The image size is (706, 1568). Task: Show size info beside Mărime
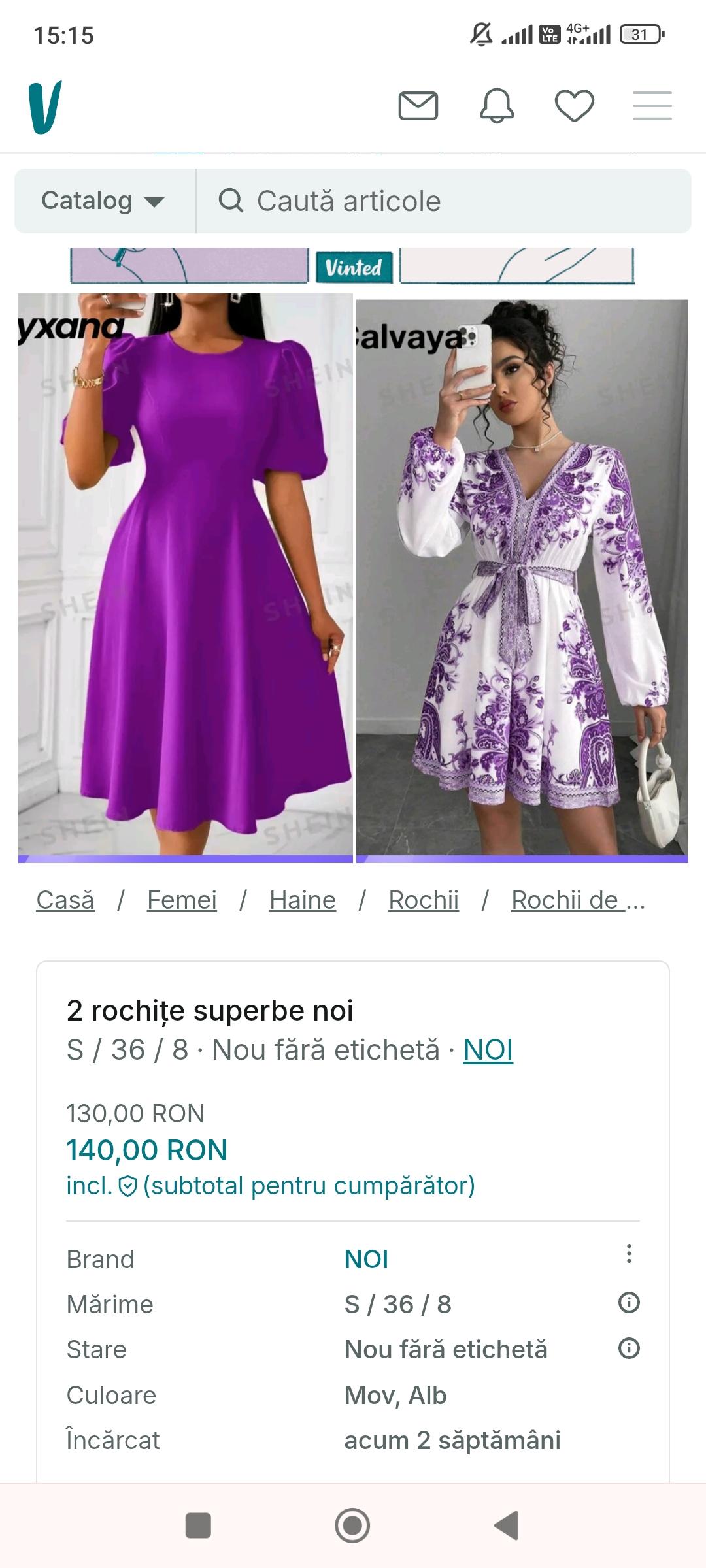pyautogui.click(x=629, y=1303)
